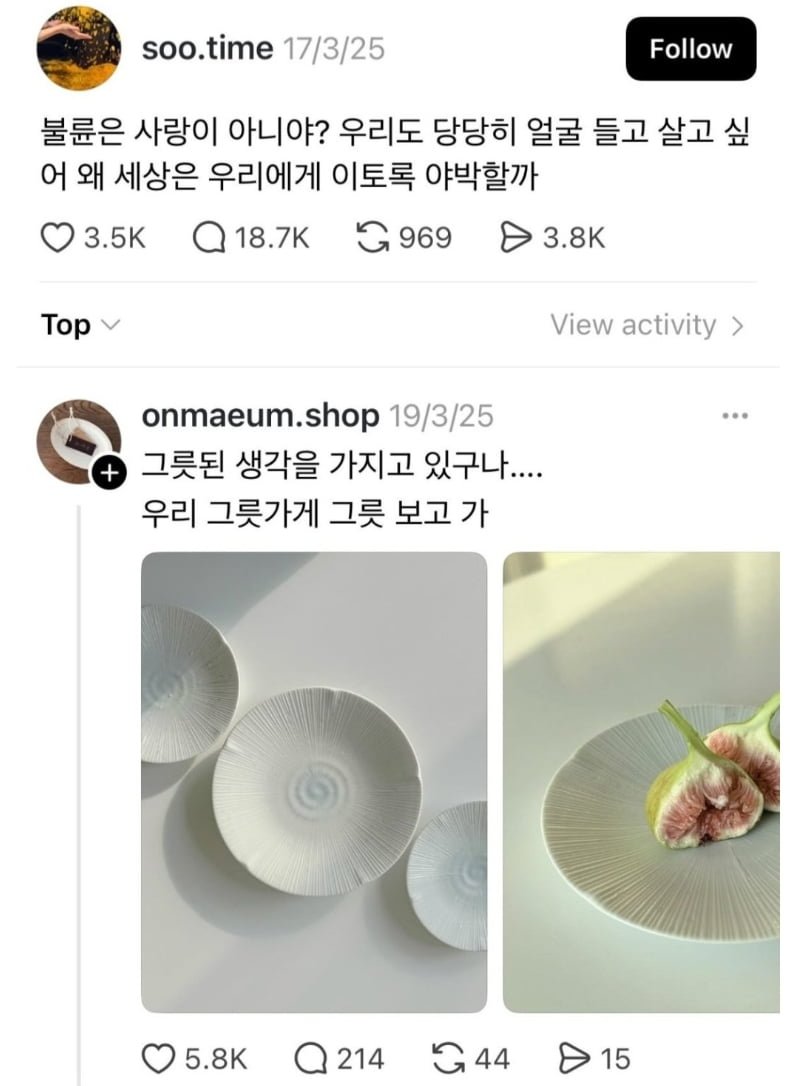
Task: Share the onmaeum.shop reply
Action: (x=573, y=1058)
